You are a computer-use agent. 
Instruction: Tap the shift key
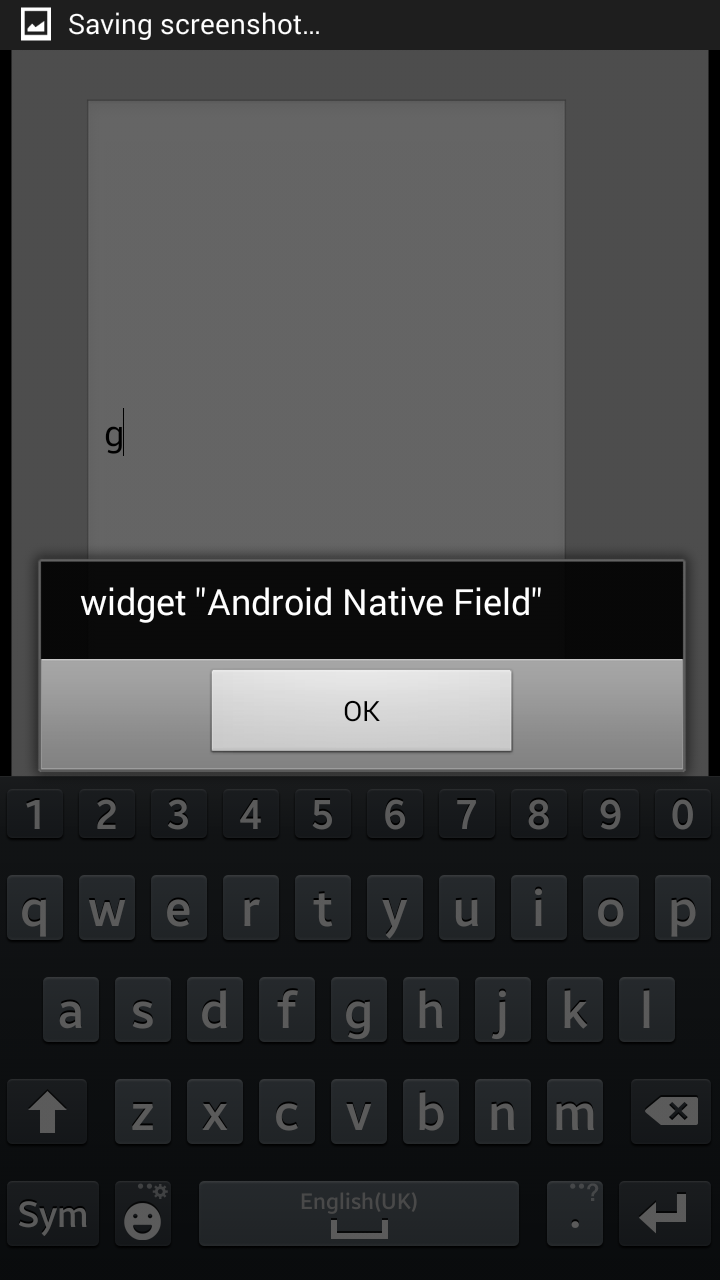(x=46, y=1112)
